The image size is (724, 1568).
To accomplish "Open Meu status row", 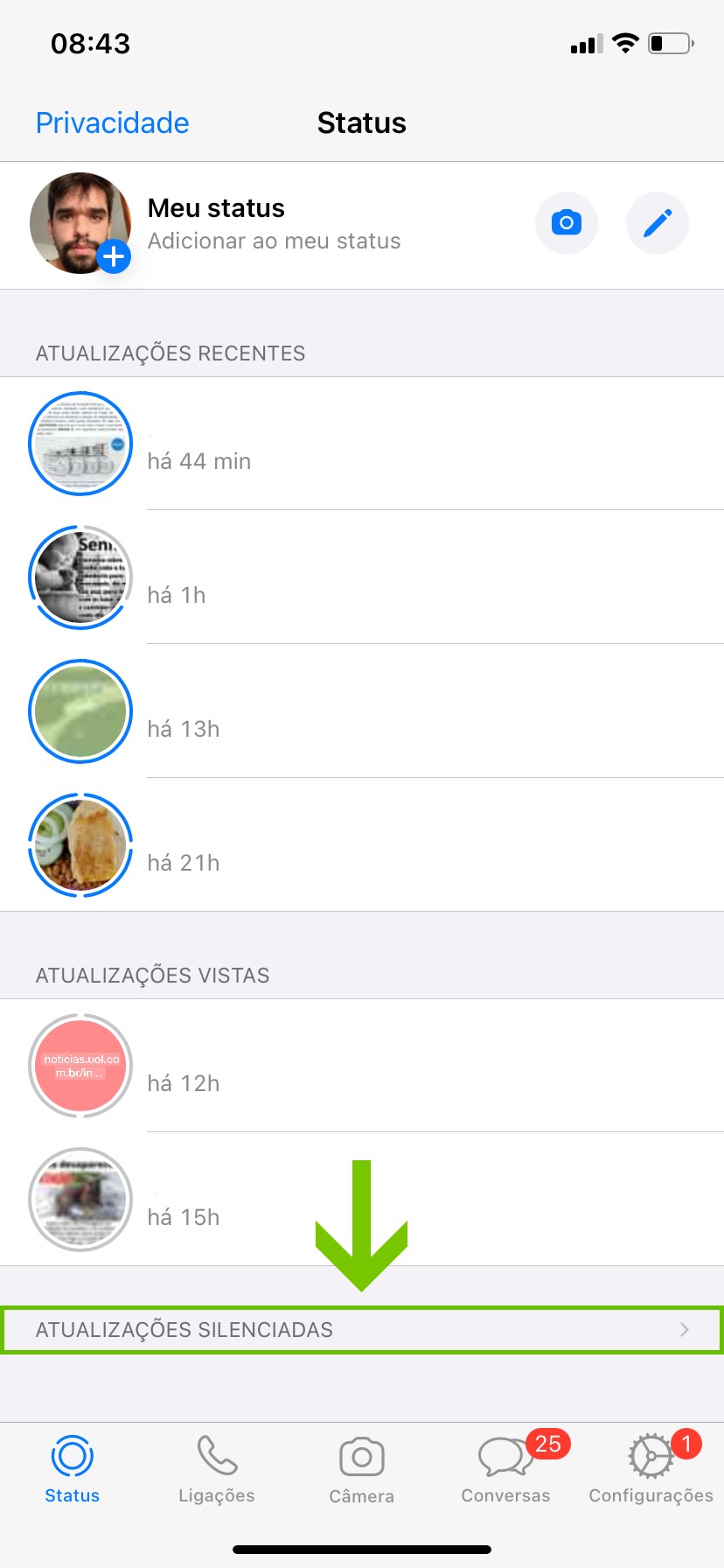I will coord(274,224).
